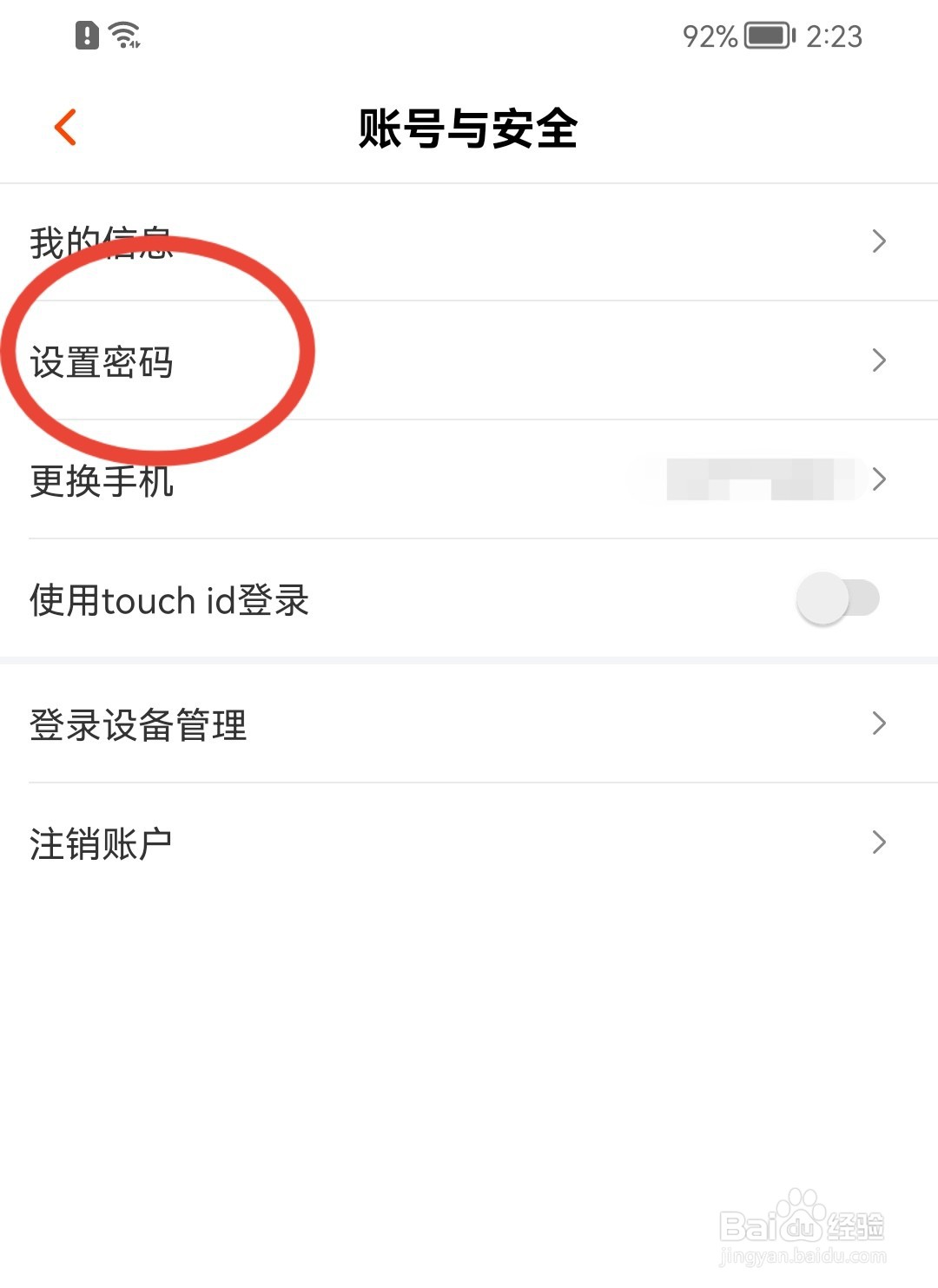Tap the clock showing 2:23
Viewport: 938px width, 1288px height.
834,36
